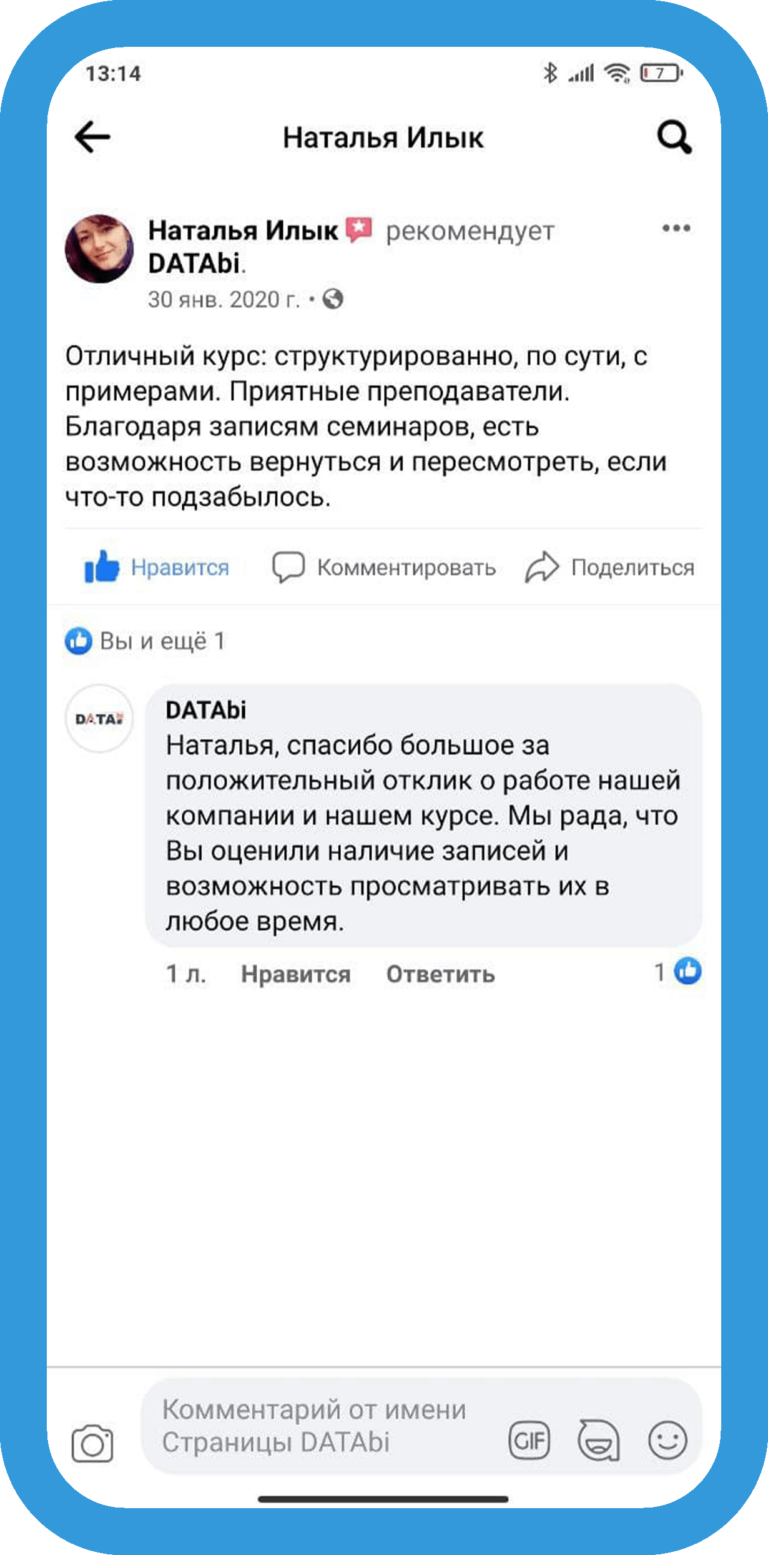Open the post's three-dot options menu
This screenshot has width=768, height=1555.
676,229
